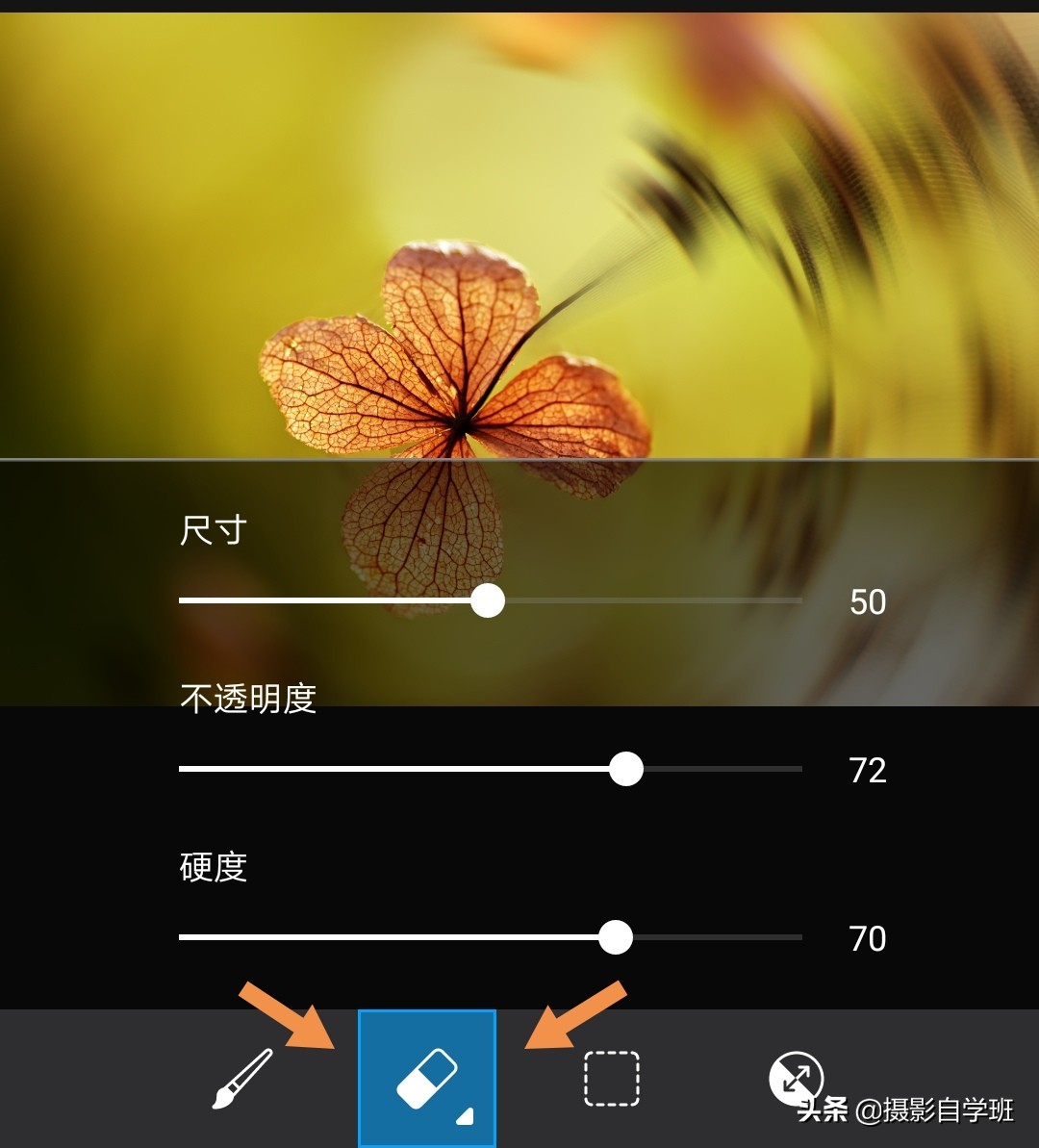This screenshot has height=1148, width=1039.
Task: Tap the 硬度 slider handle
Action: (x=616, y=936)
